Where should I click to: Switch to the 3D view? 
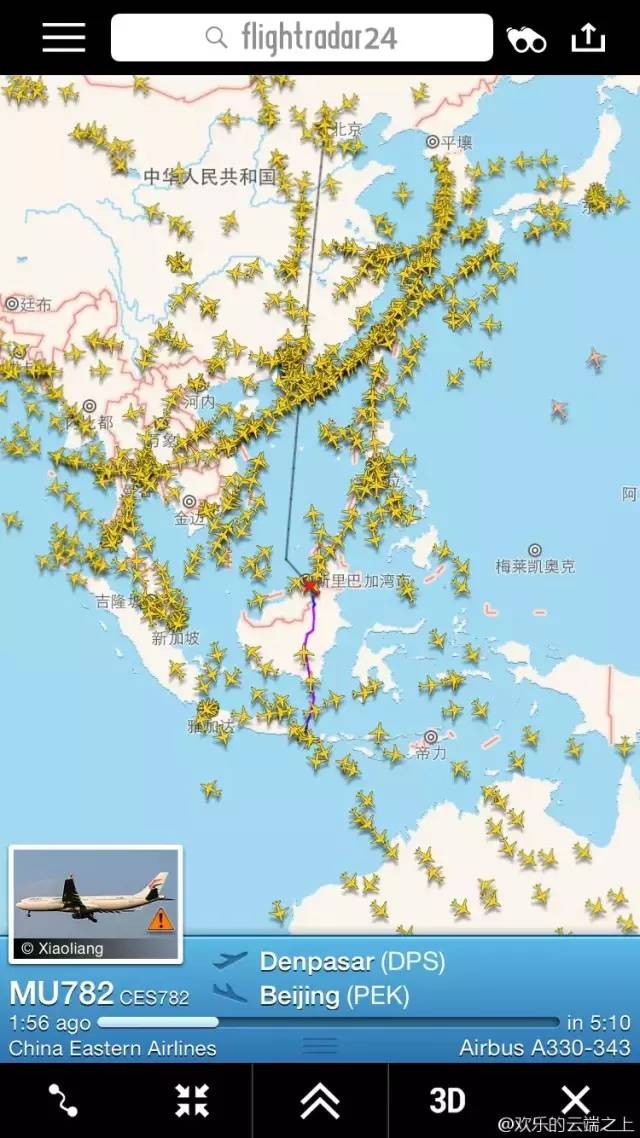(x=447, y=1100)
